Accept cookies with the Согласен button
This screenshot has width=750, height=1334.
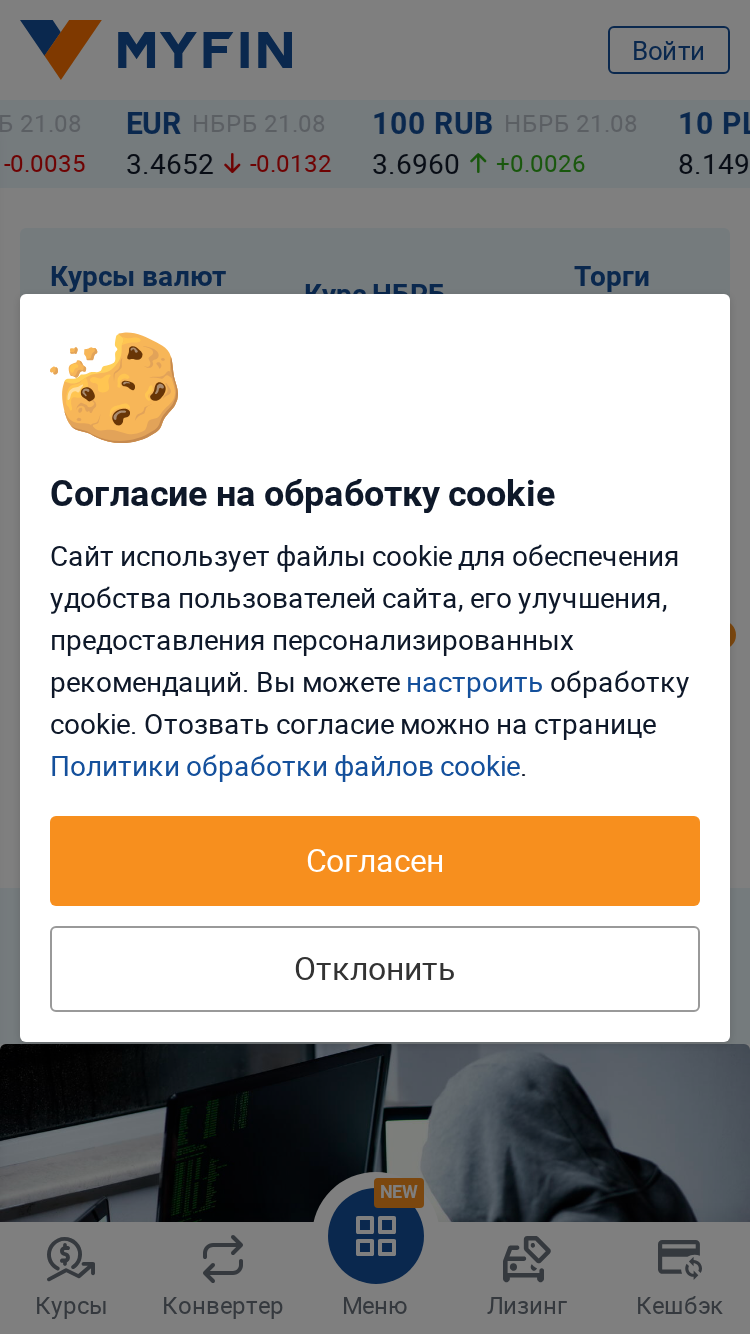click(x=375, y=861)
